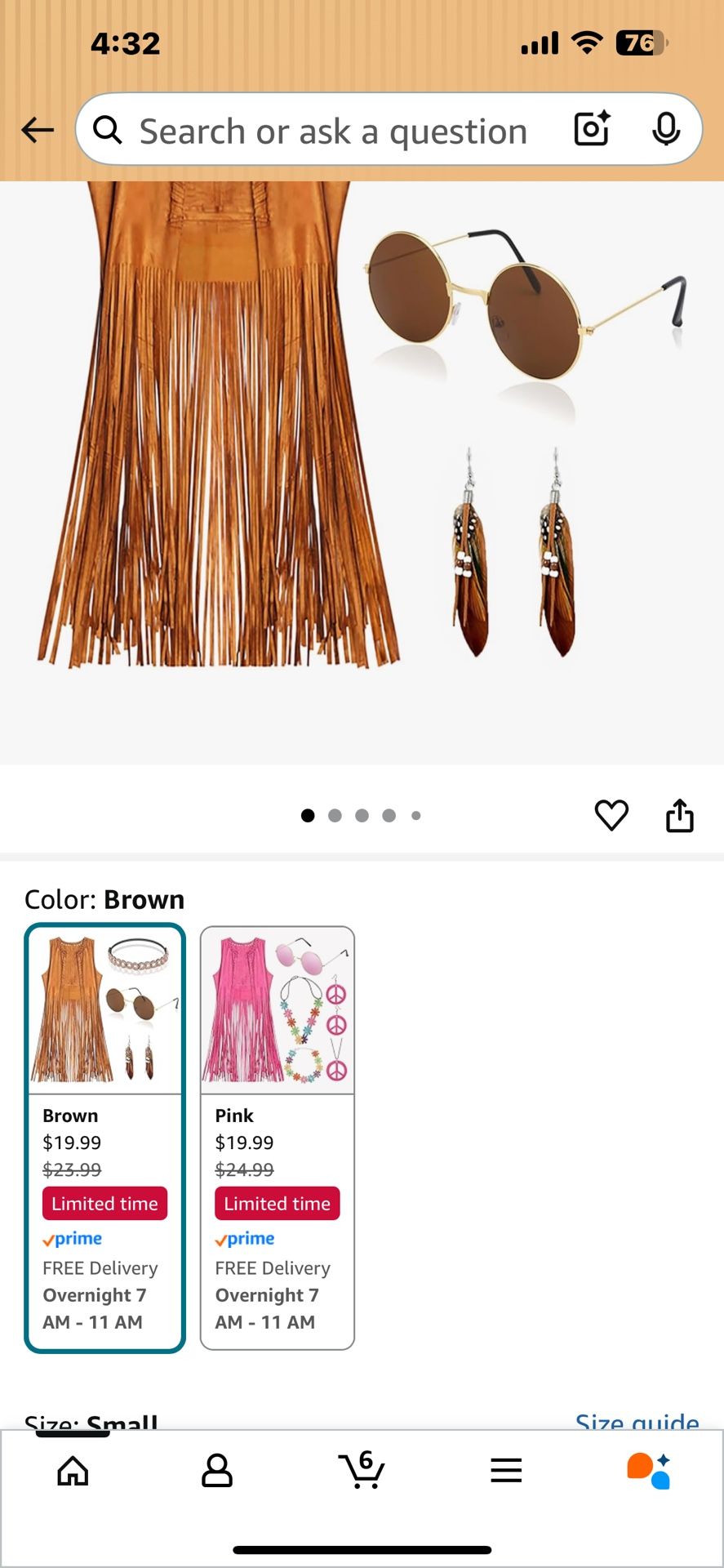Share this product
The width and height of the screenshot is (724, 1568).
click(679, 815)
